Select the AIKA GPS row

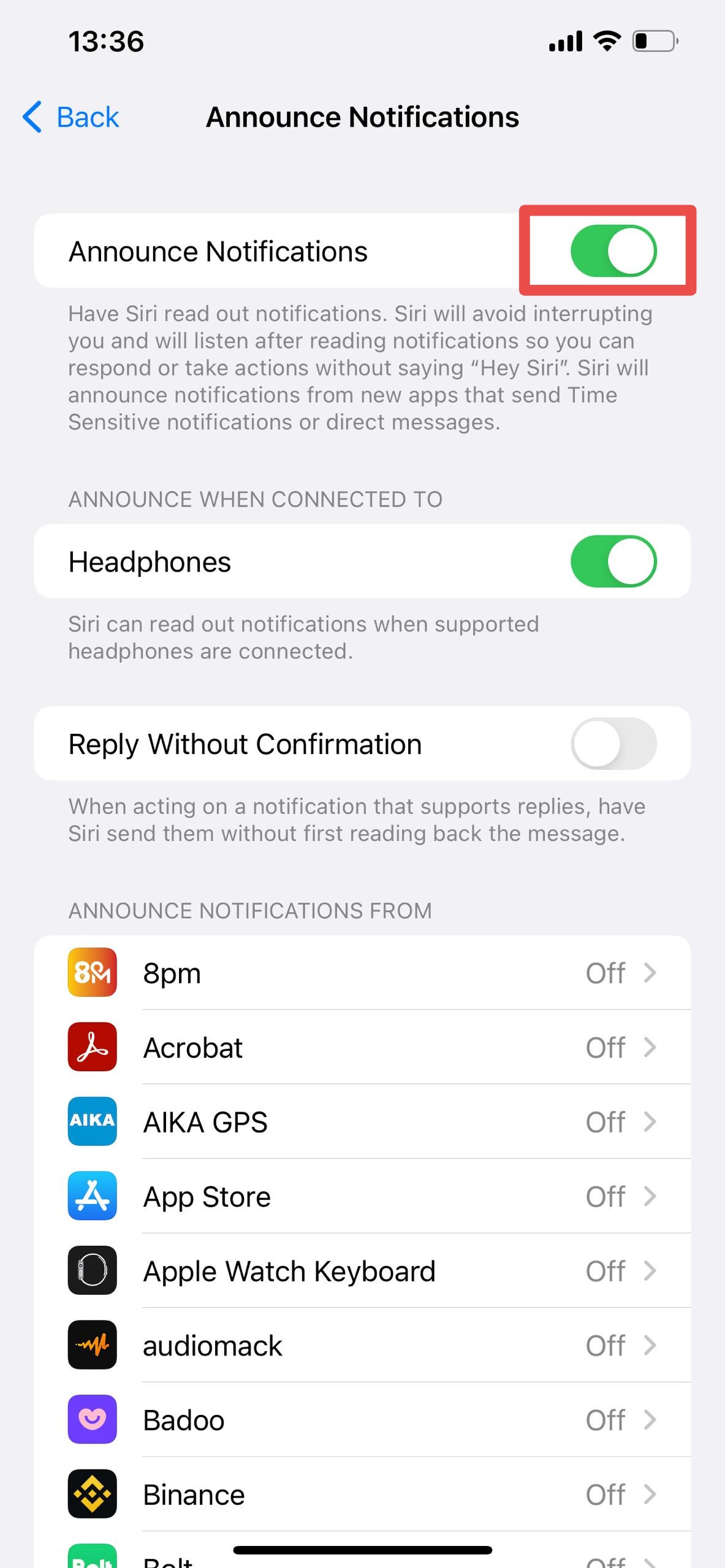(362, 1122)
